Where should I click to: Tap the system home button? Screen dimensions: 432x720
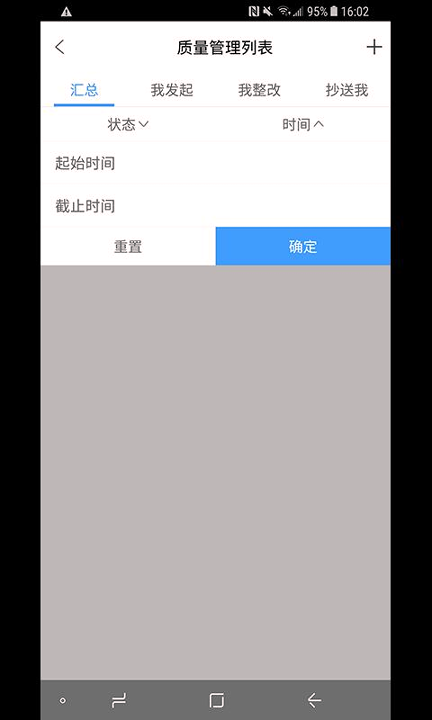[x=216, y=700]
